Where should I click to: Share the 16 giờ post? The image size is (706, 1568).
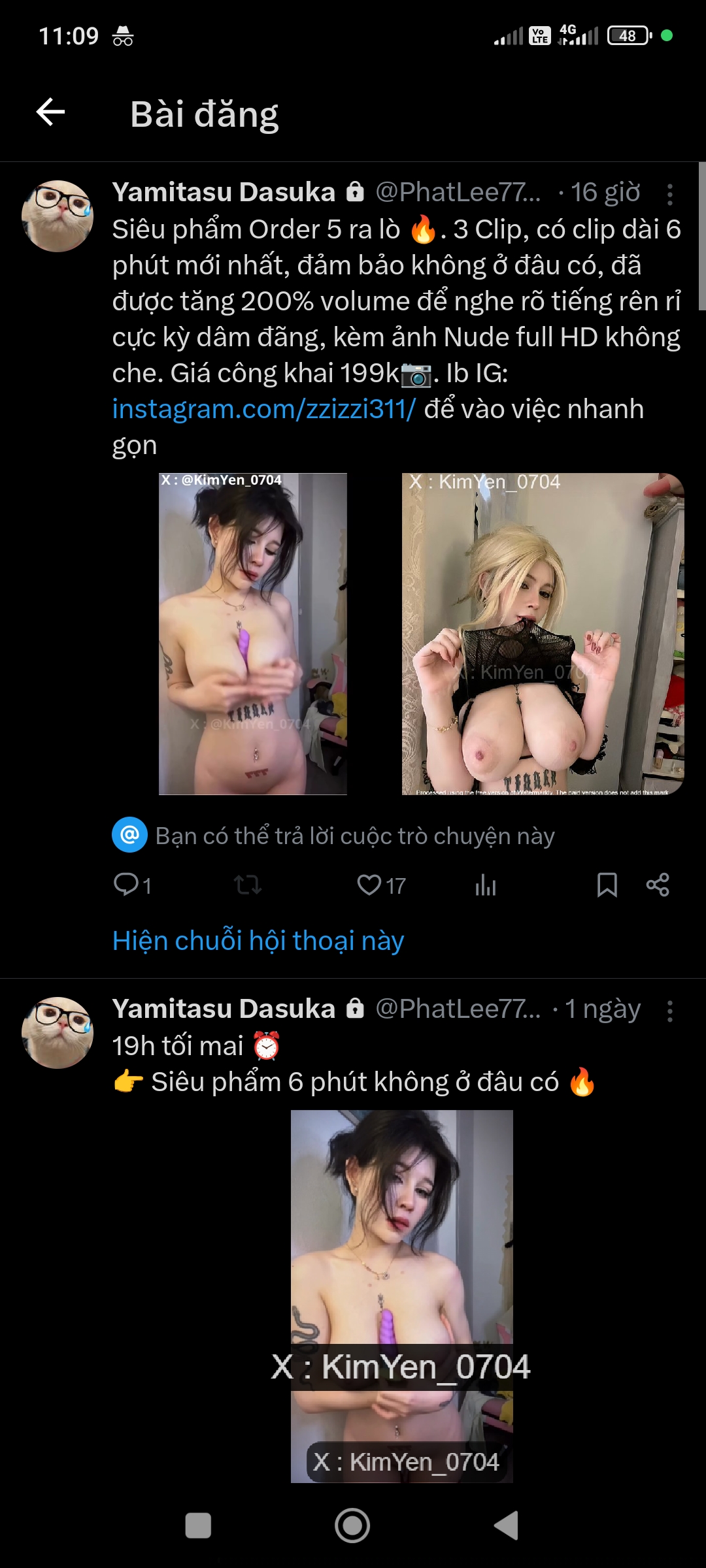pyautogui.click(x=658, y=885)
